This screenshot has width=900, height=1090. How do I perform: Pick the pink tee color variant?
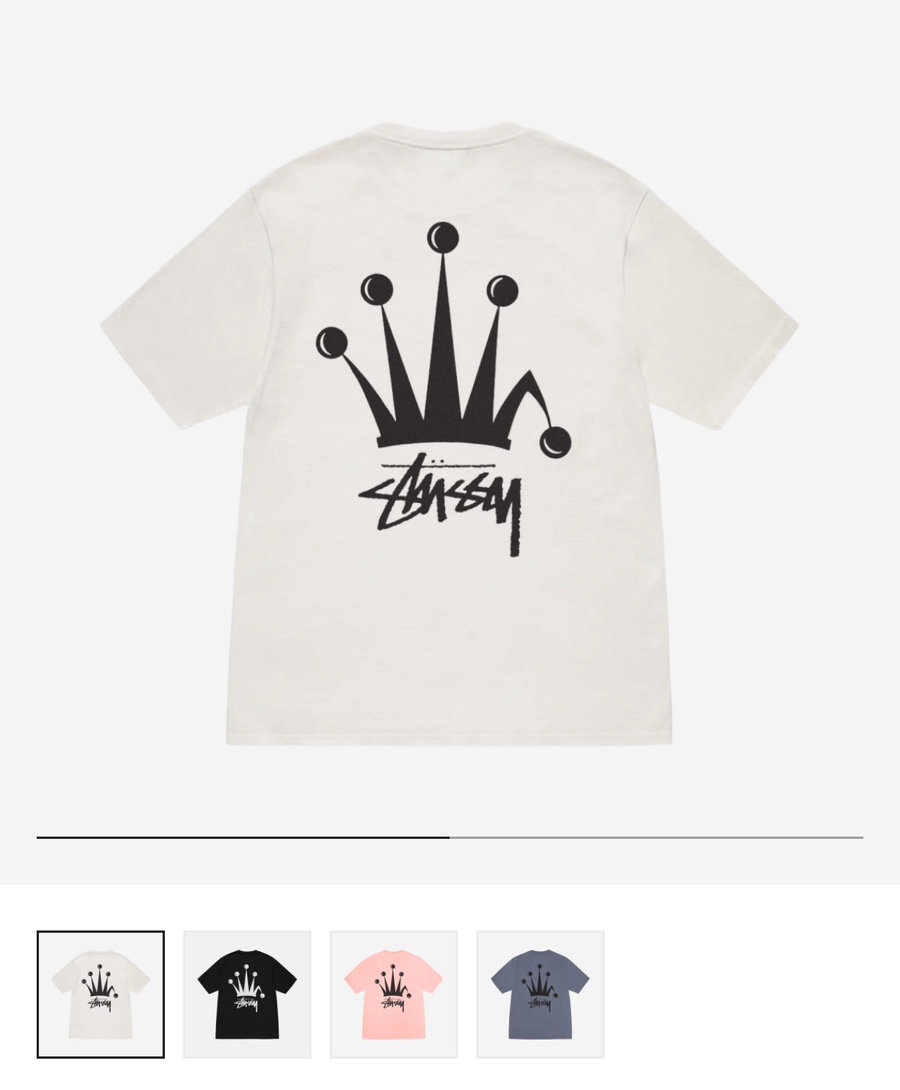394,994
